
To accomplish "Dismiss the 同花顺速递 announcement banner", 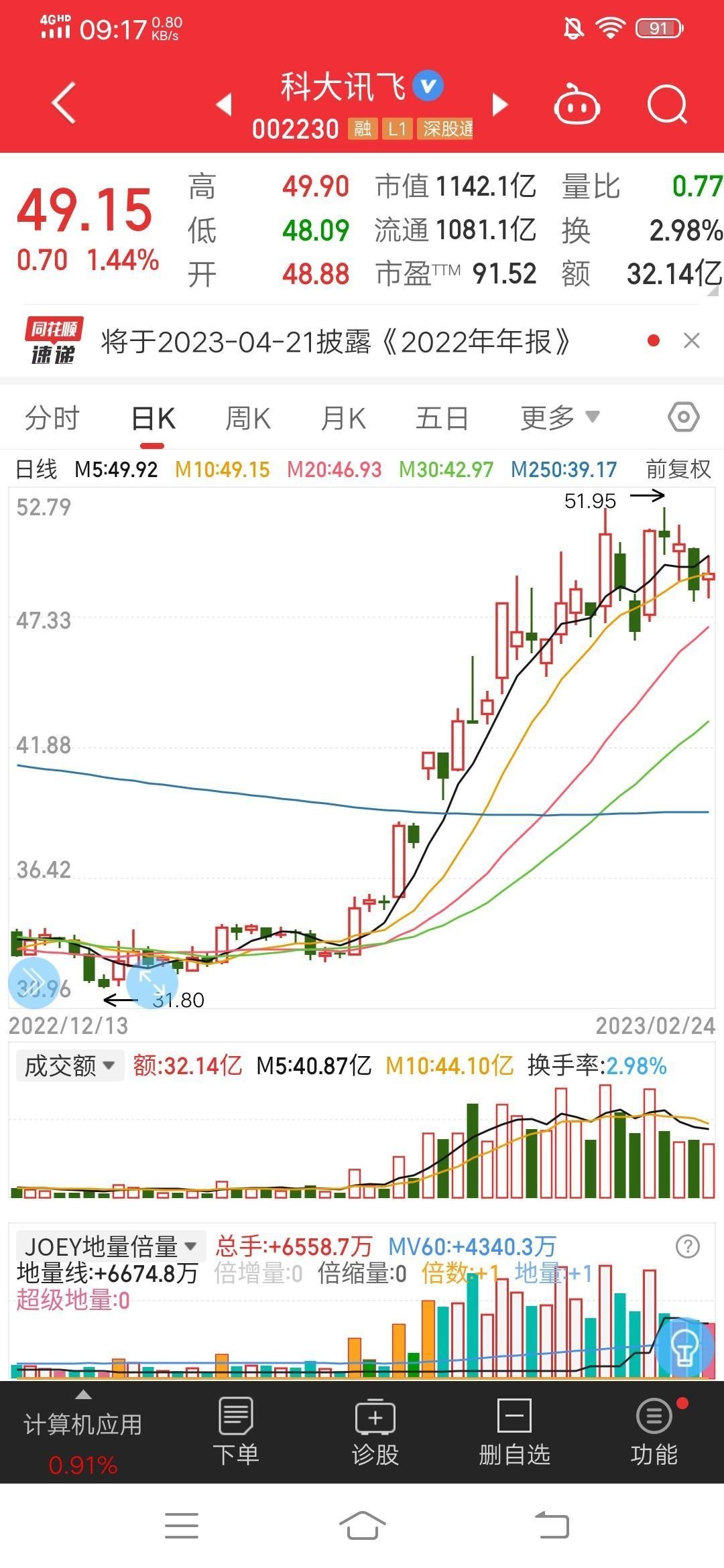I will (x=691, y=341).
